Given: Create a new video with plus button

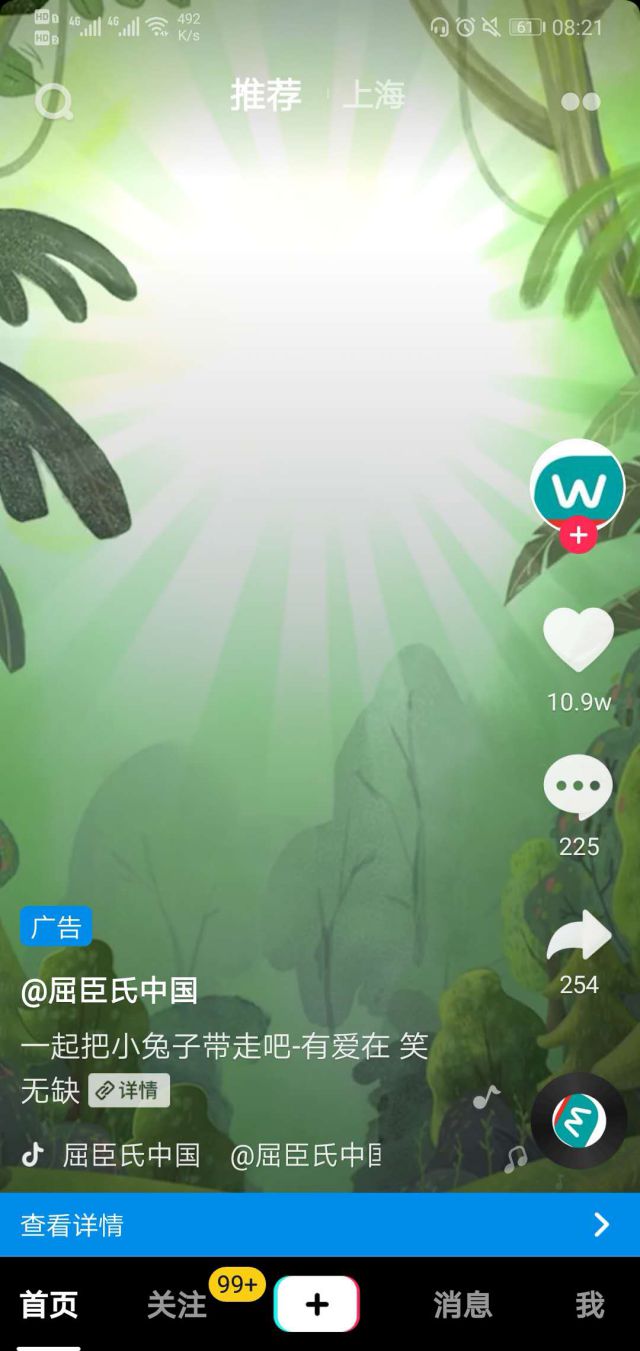Looking at the screenshot, I should click(317, 1304).
